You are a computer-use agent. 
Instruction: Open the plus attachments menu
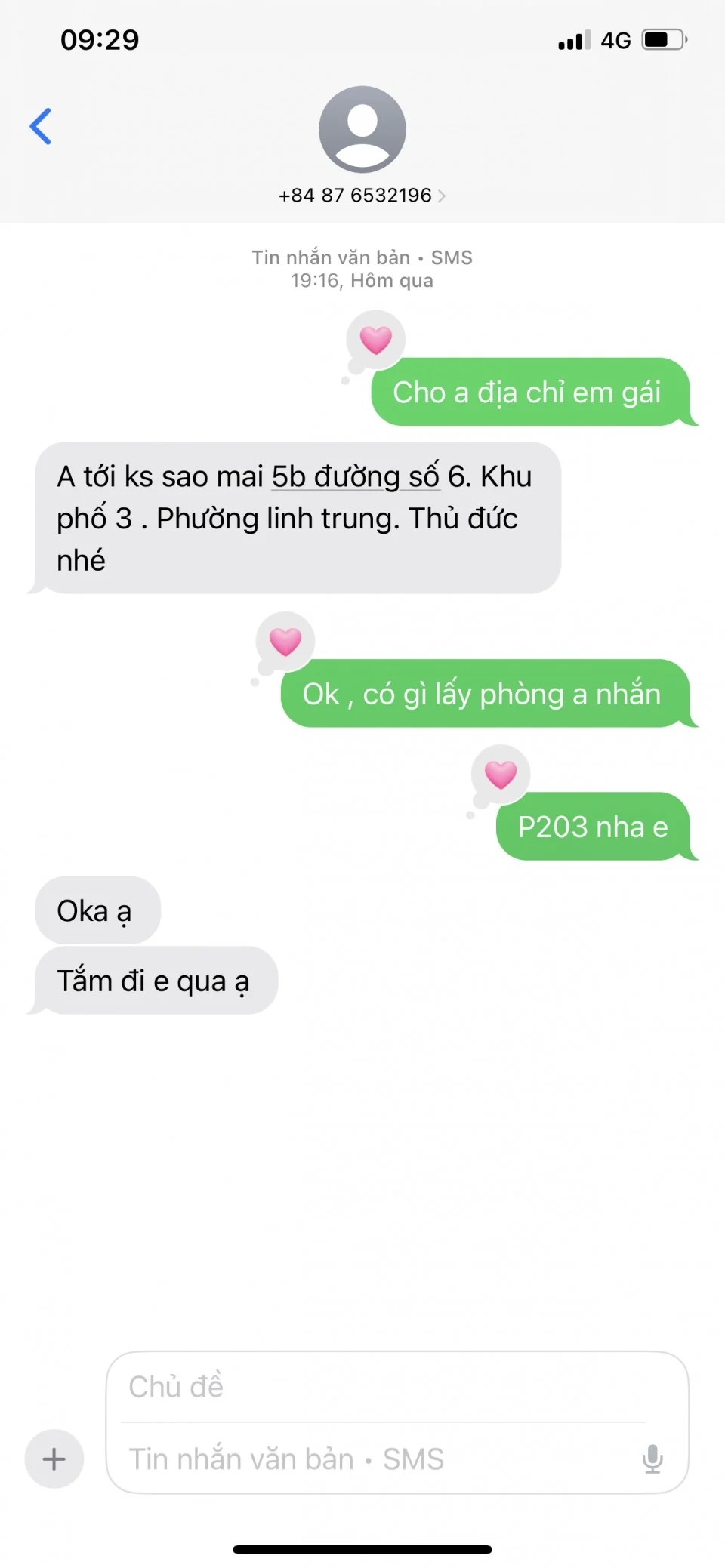54,1459
